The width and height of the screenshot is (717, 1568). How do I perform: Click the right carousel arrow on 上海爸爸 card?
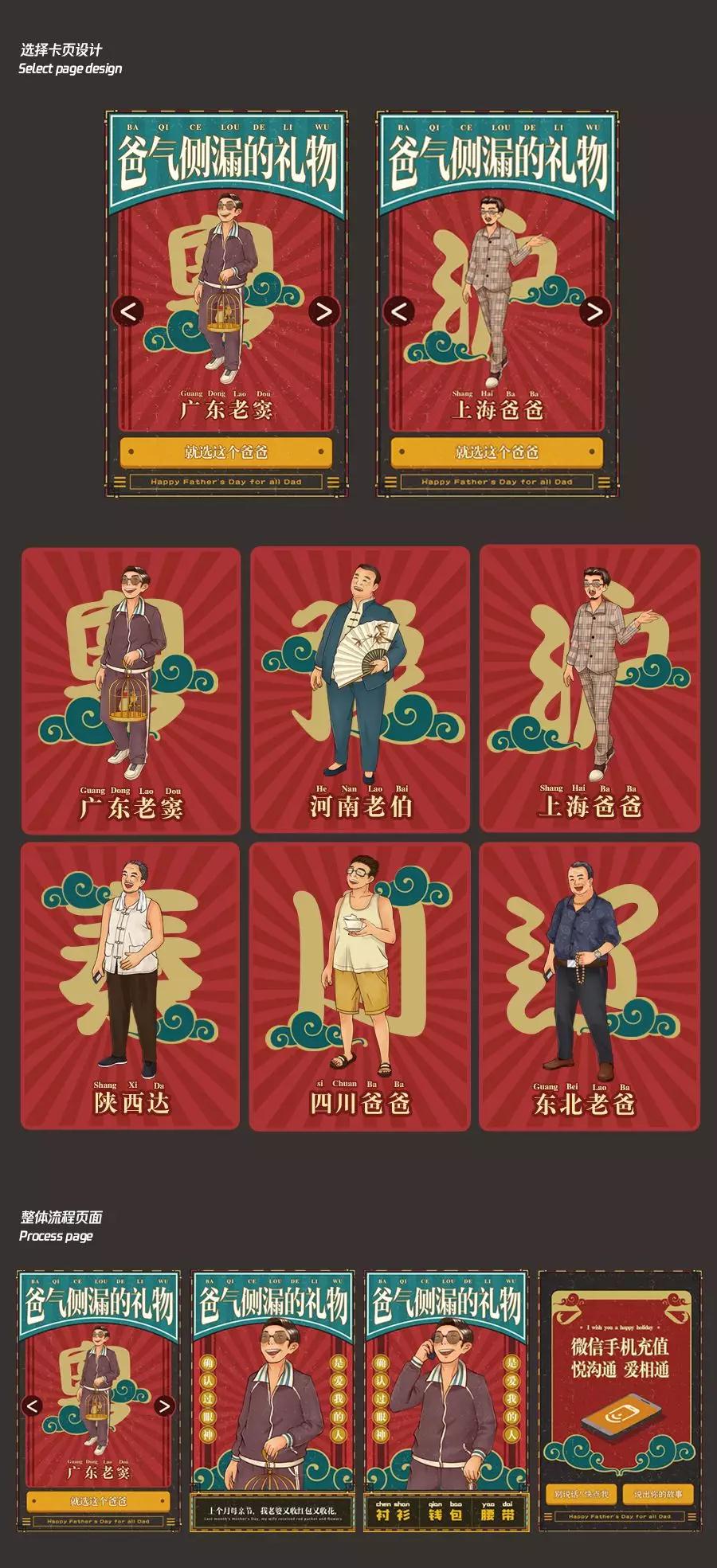(594, 311)
